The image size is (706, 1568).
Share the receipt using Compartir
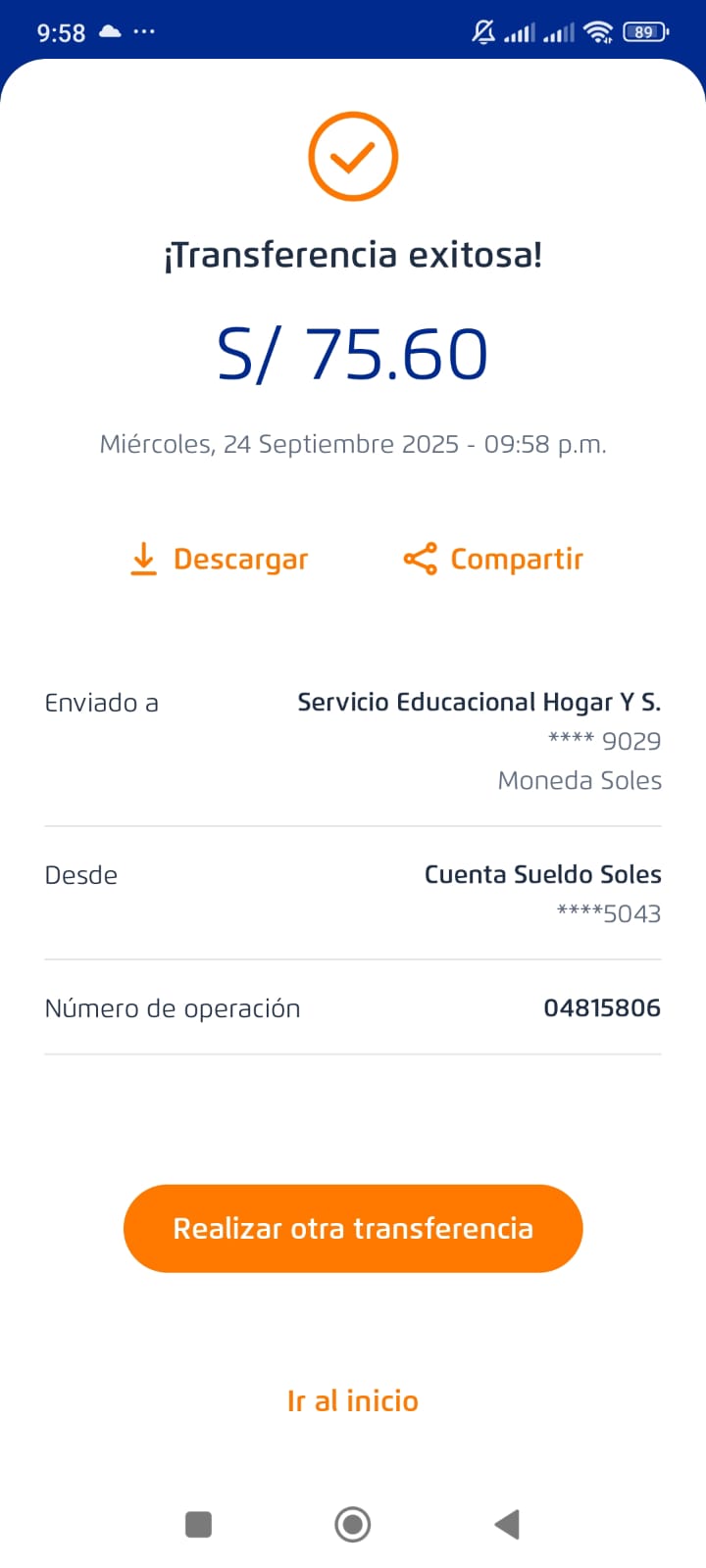coord(493,559)
